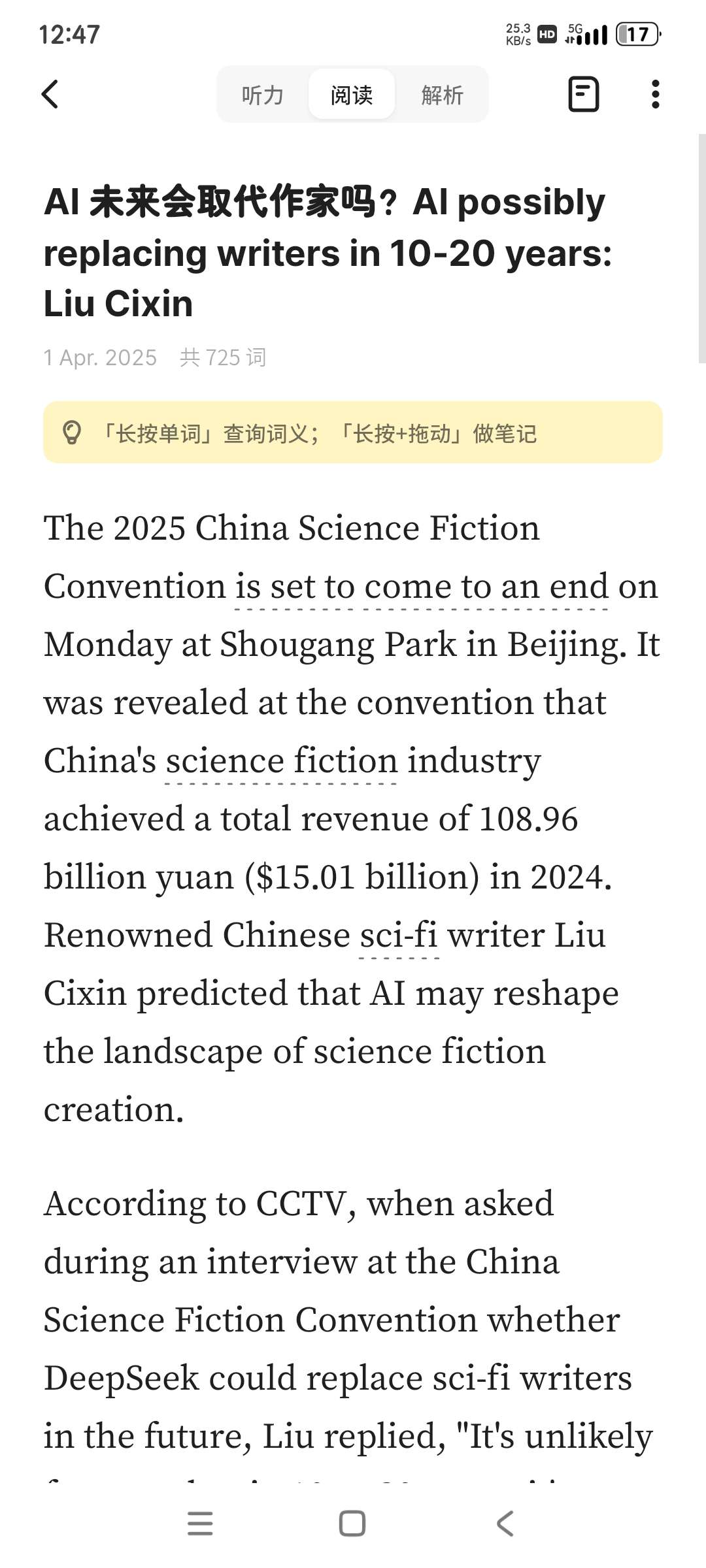
Task: Open the three-dot overflow menu
Action: coord(655,94)
